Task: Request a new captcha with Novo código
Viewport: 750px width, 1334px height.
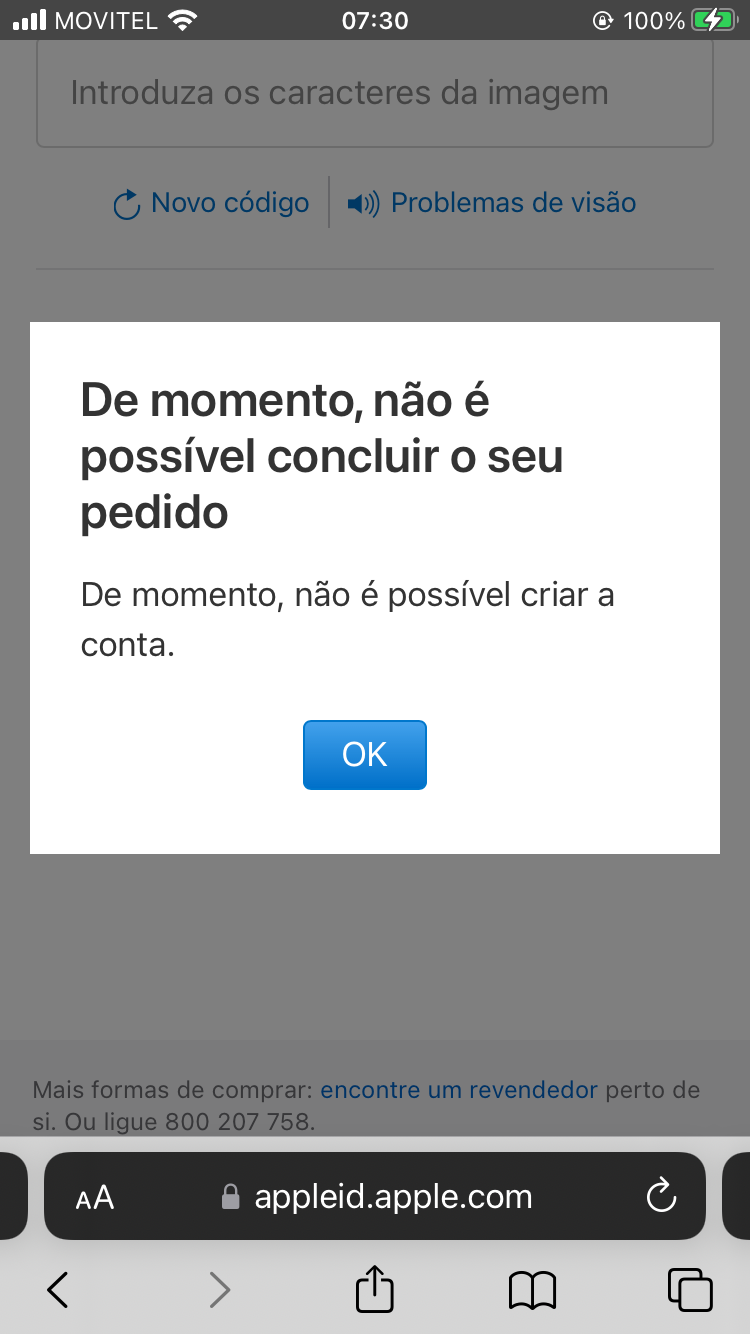Action: [211, 203]
